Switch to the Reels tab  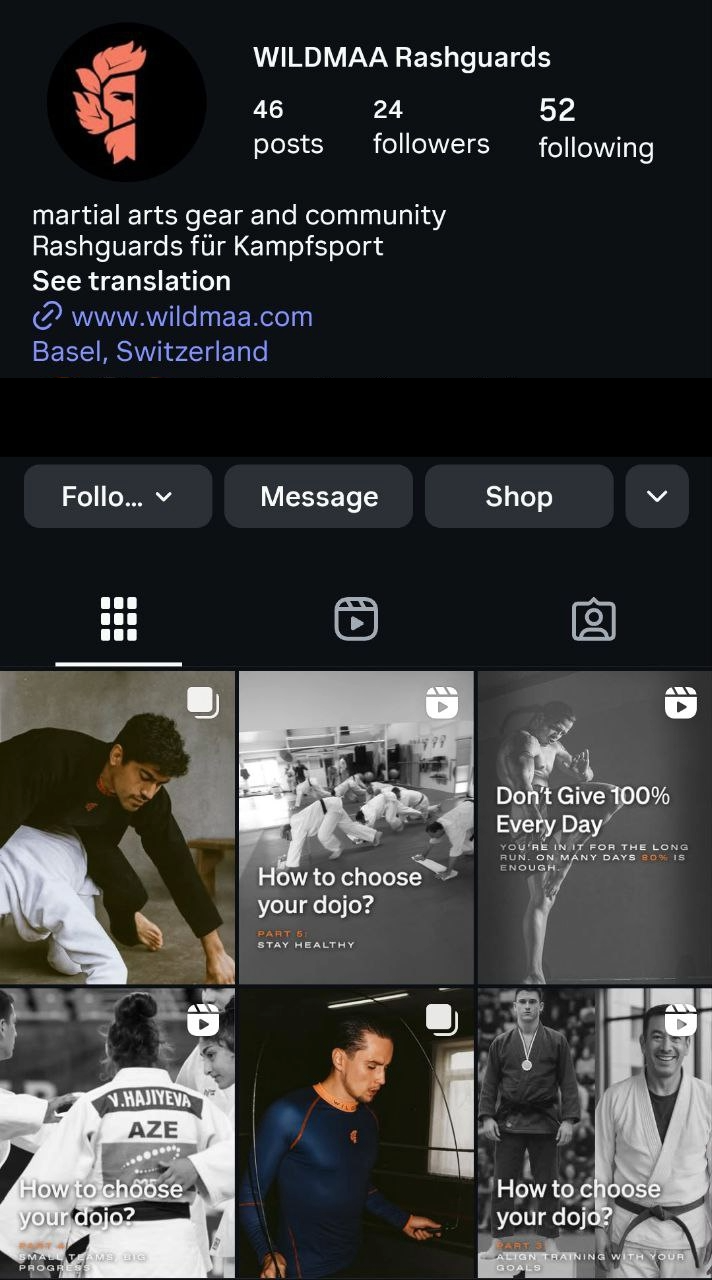pos(356,620)
